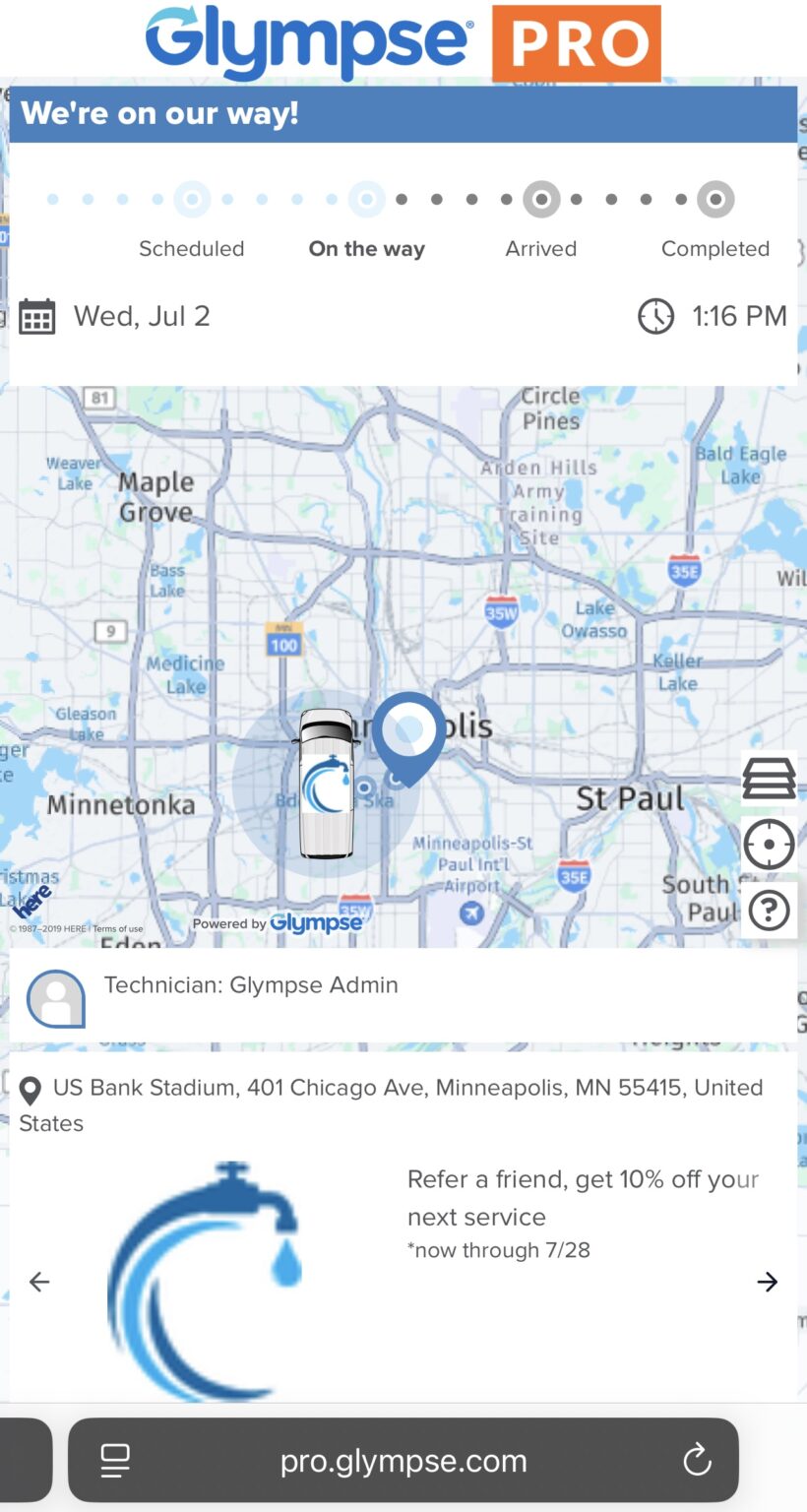Click the Glympse PRO logo at the top
807x1512 pixels.
pyautogui.click(x=403, y=42)
